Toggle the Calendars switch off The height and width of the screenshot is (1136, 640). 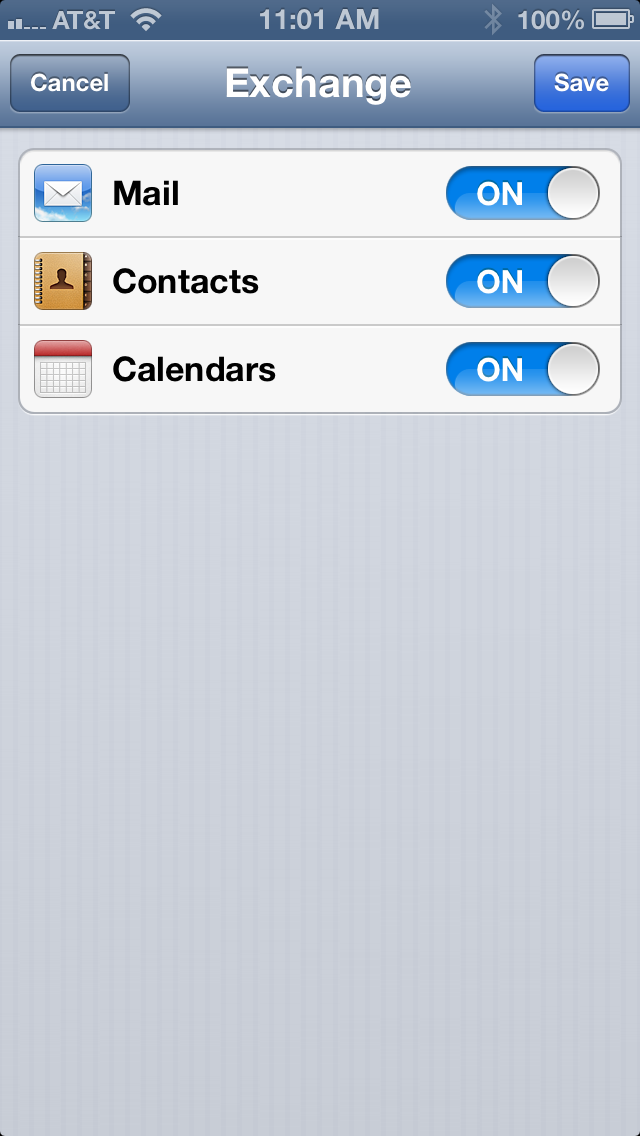point(523,369)
